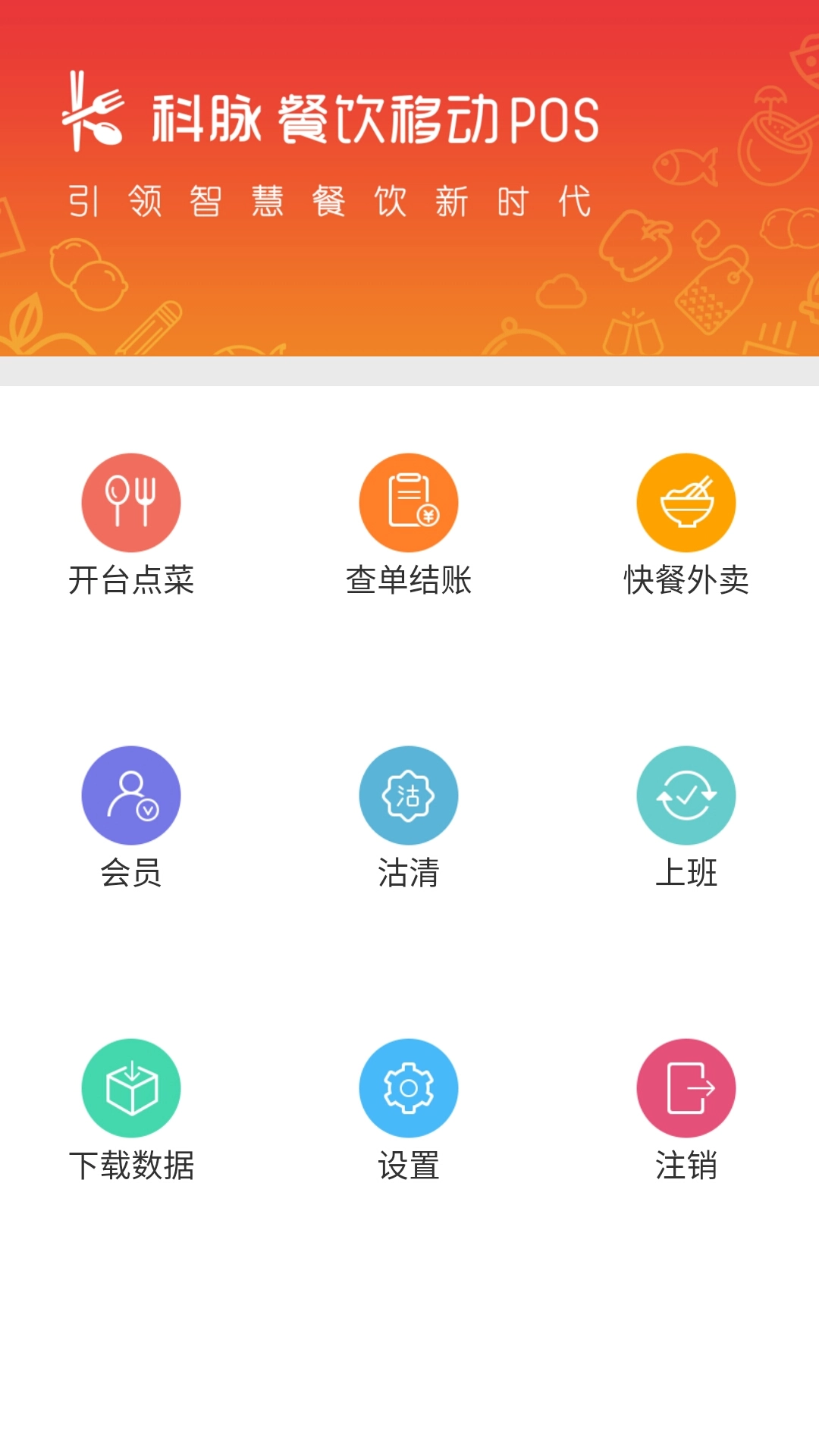The width and height of the screenshot is (819, 1456).
Task: Click the 注销 logout icon
Action: click(686, 1087)
